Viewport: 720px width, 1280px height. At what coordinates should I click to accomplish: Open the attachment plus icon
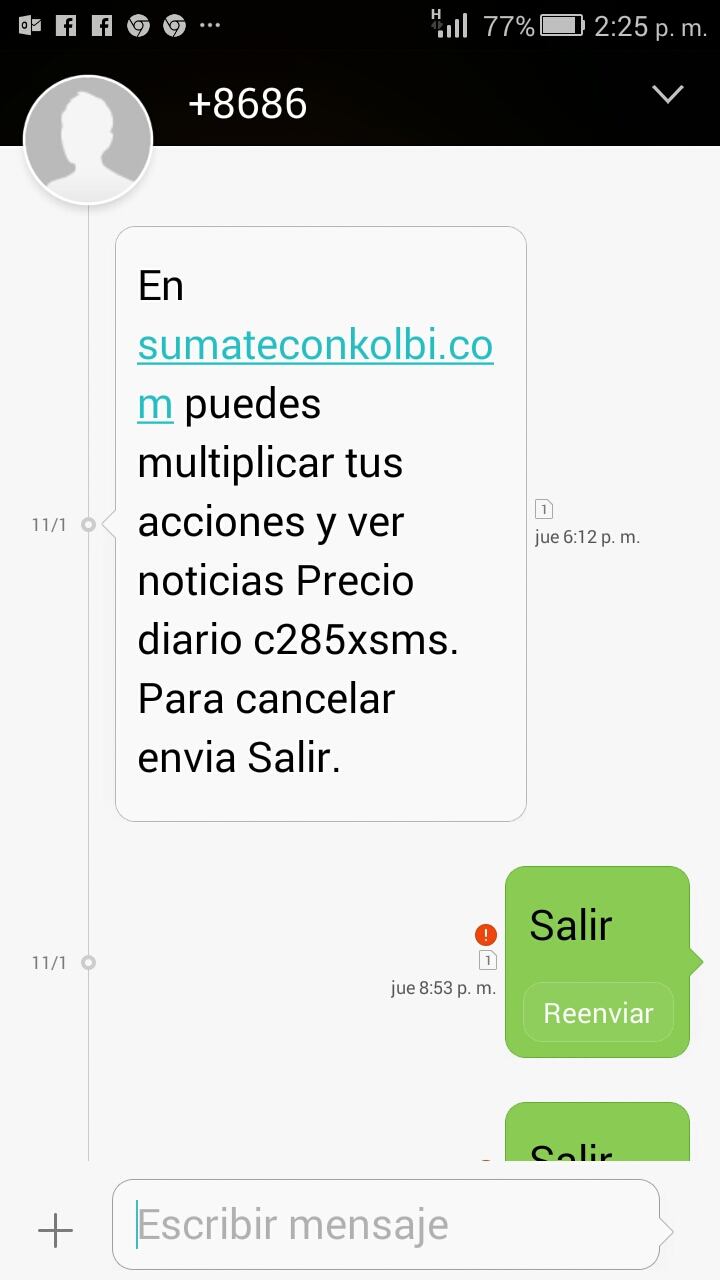click(x=56, y=1229)
